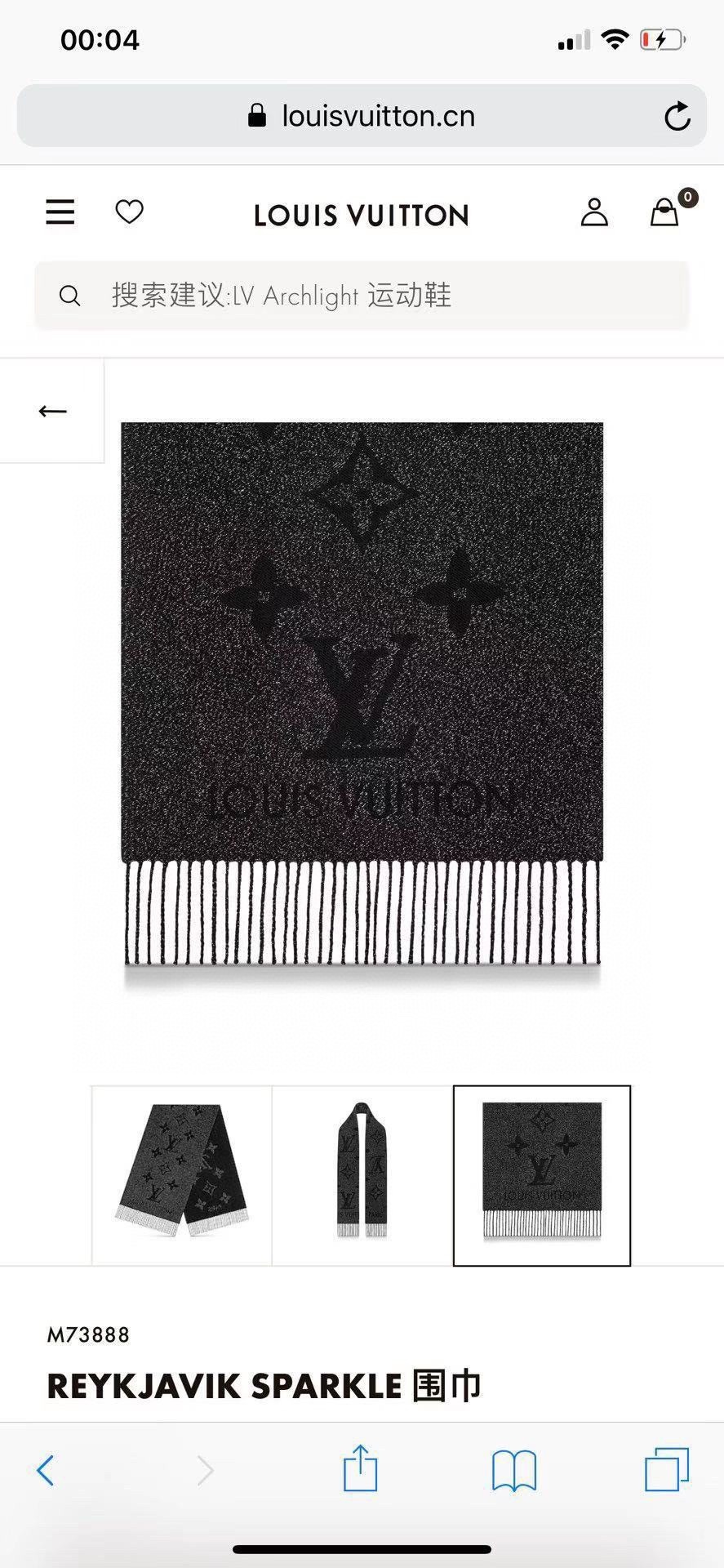
Task: Reload the page in the address bar
Action: pyautogui.click(x=677, y=117)
